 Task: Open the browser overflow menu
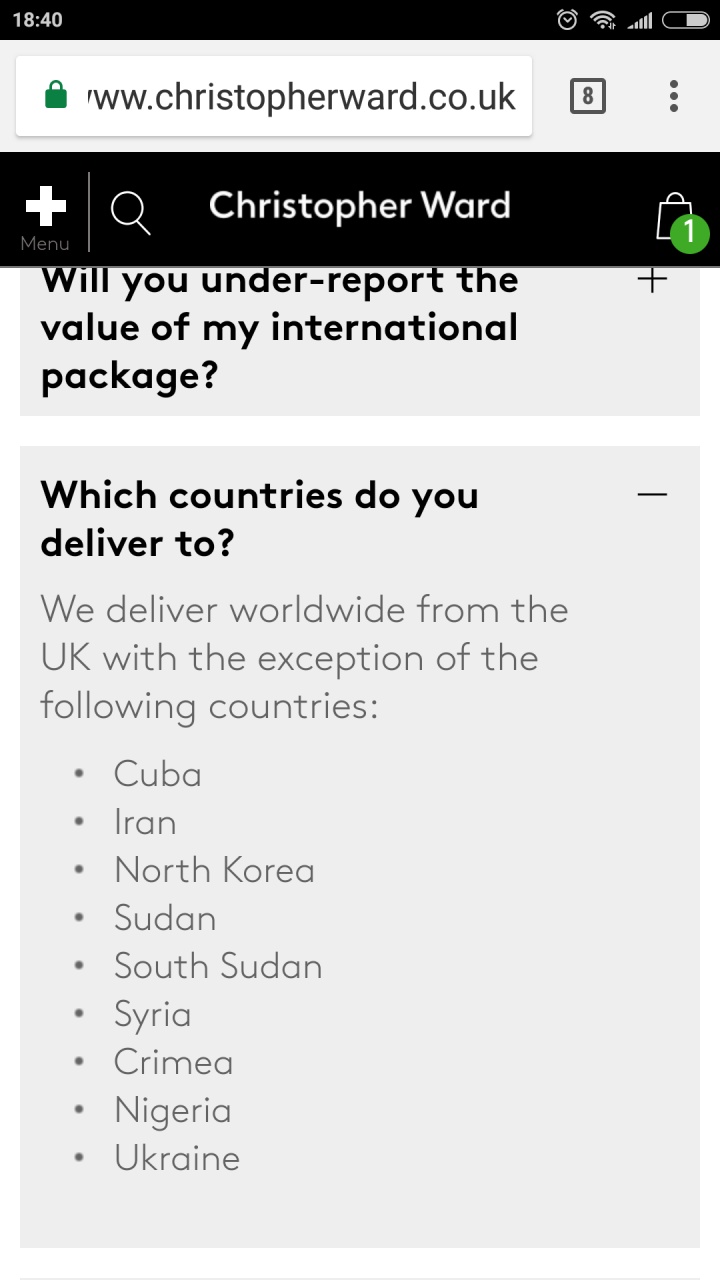[x=674, y=96]
